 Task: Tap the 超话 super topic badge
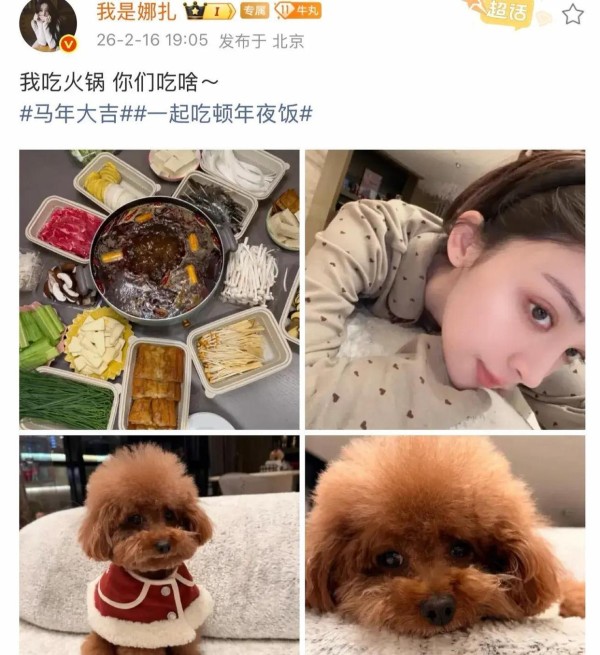click(504, 13)
